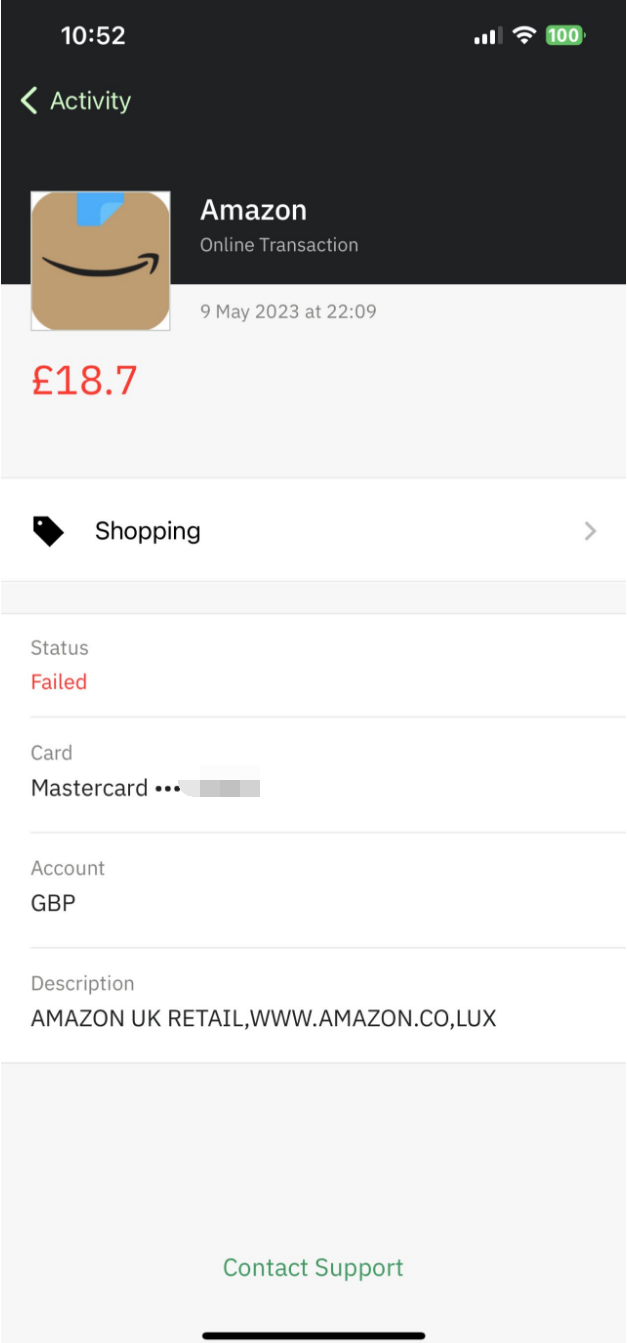Image resolution: width=627 pixels, height=1343 pixels.
Task: Go back to Activity
Action: click(x=76, y=101)
